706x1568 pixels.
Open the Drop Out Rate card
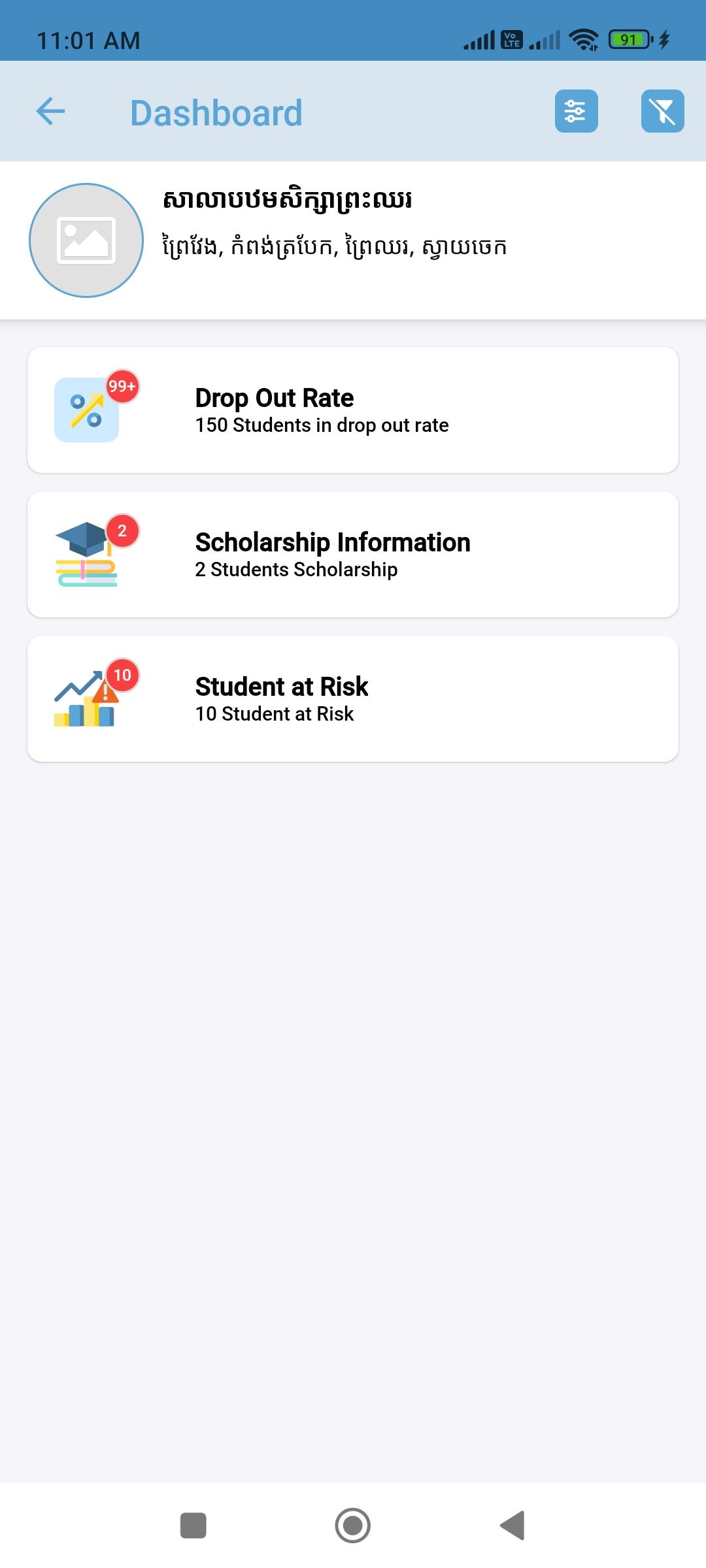353,410
